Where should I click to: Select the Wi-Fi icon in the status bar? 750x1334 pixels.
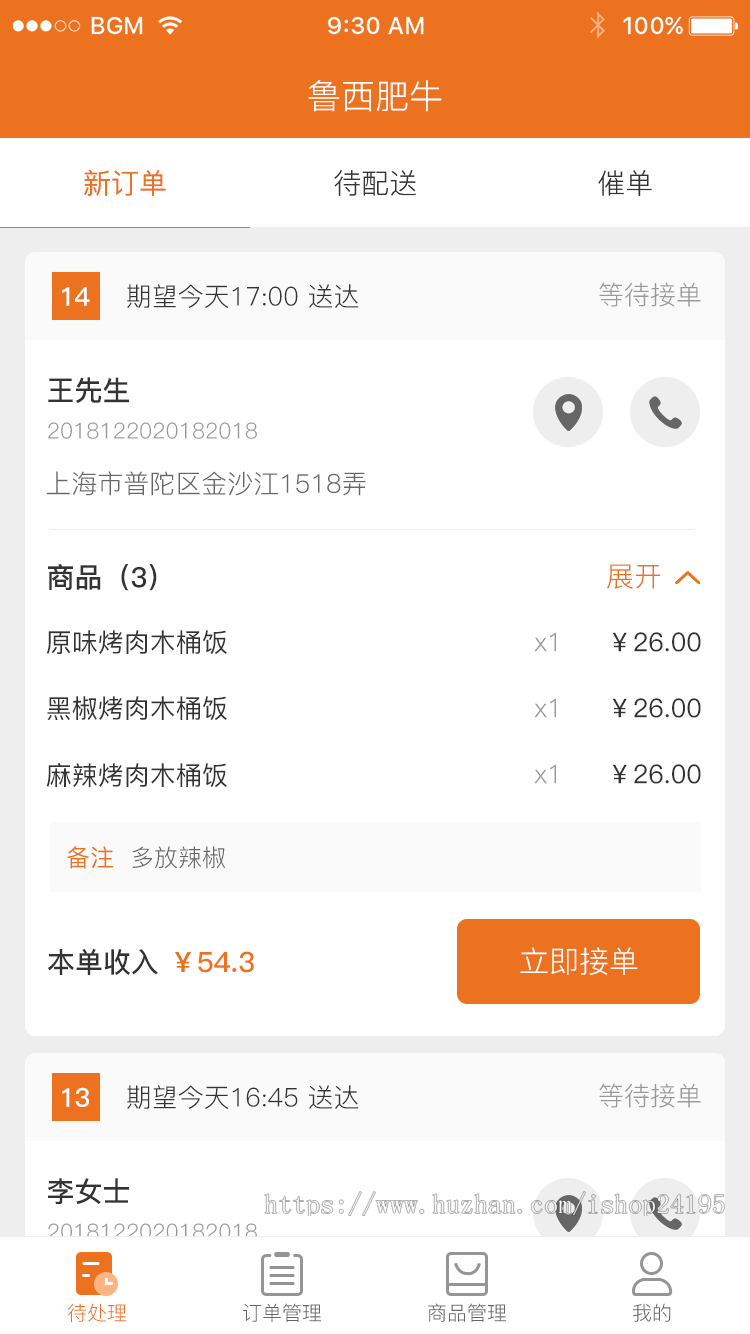(168, 26)
